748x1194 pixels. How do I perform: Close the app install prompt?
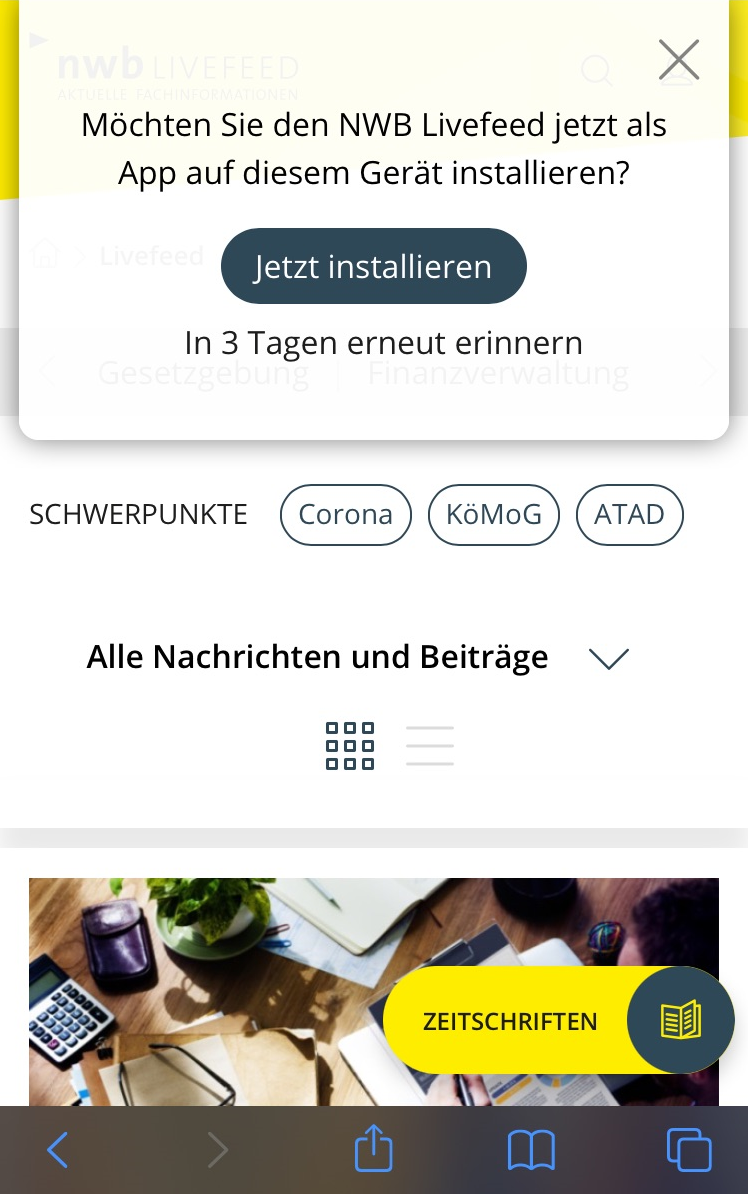(x=679, y=61)
